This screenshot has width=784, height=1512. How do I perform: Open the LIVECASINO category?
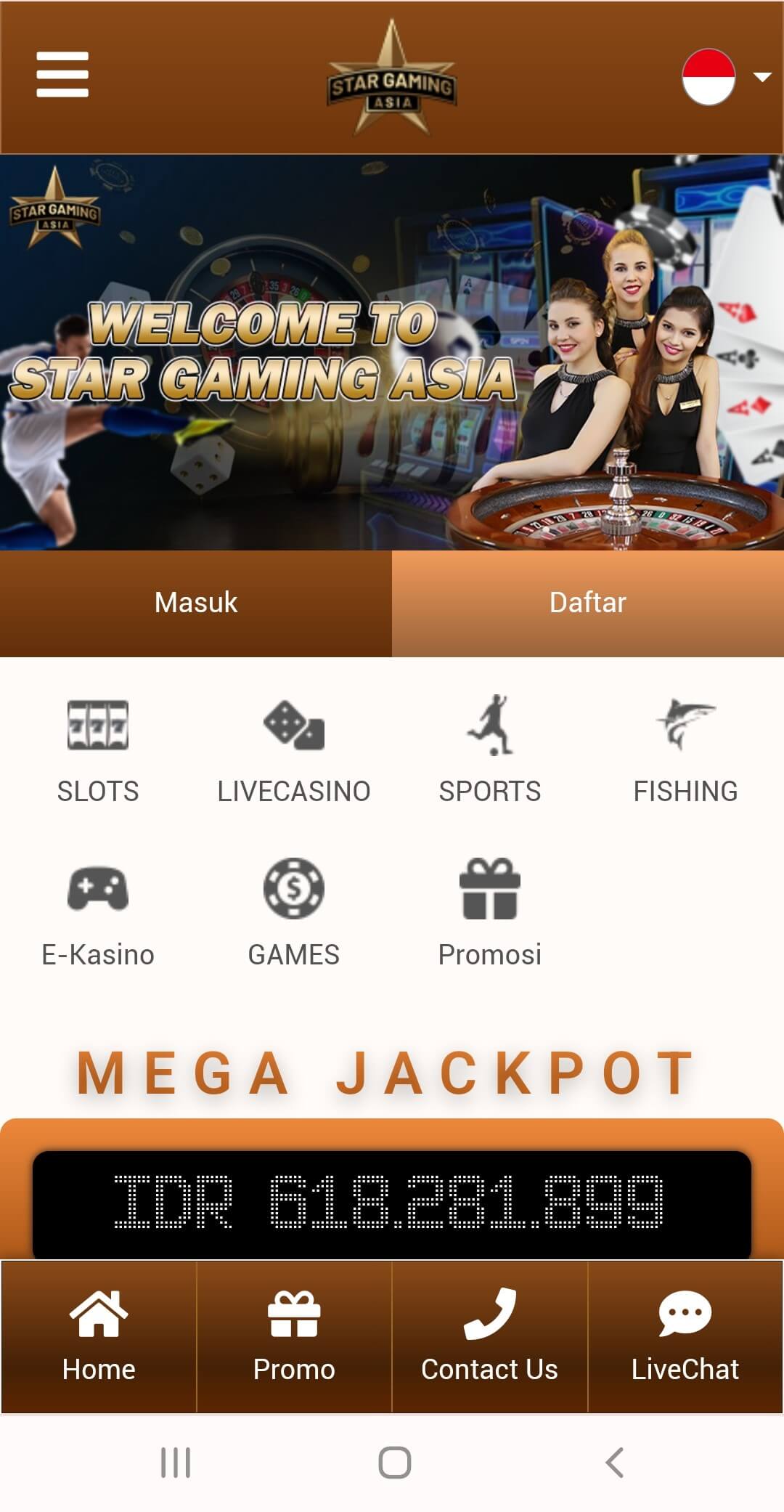click(294, 748)
